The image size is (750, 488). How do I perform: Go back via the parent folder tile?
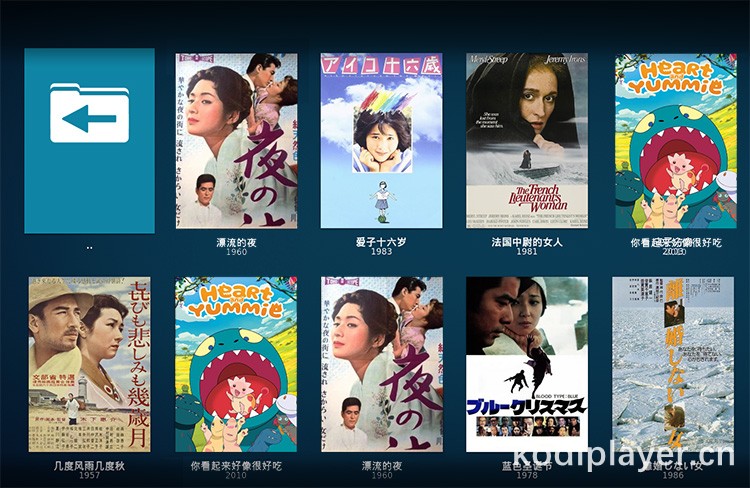(89, 141)
